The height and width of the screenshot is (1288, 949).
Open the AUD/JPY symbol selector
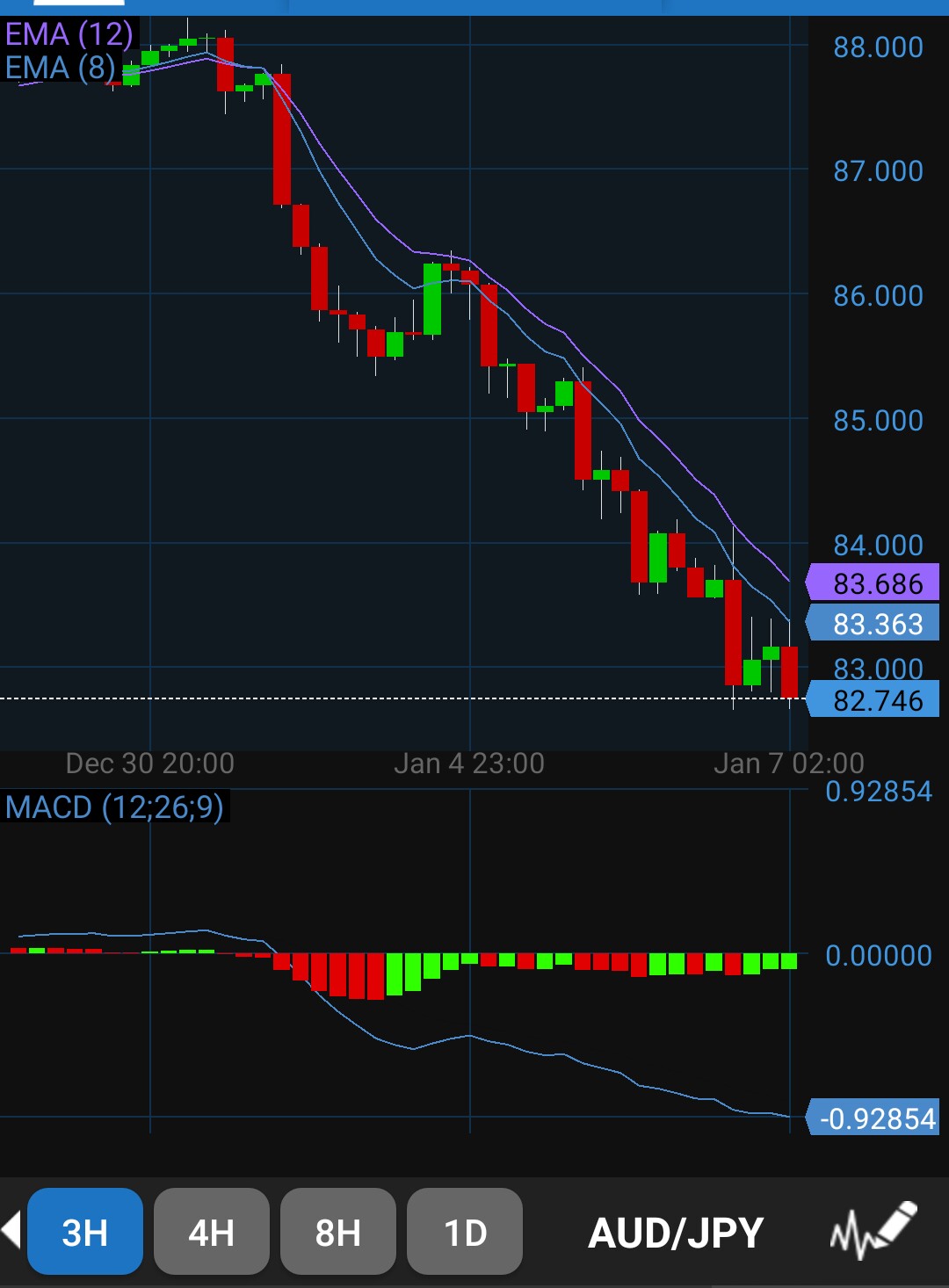click(676, 1233)
